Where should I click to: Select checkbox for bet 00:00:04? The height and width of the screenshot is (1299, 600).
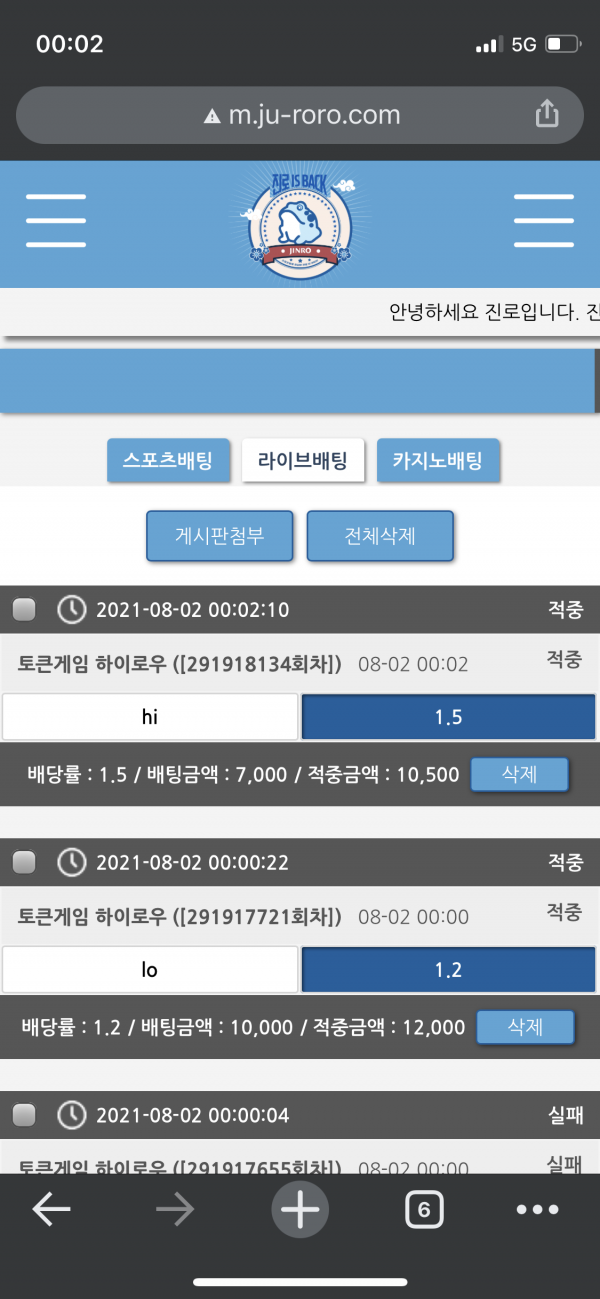click(x=24, y=1114)
